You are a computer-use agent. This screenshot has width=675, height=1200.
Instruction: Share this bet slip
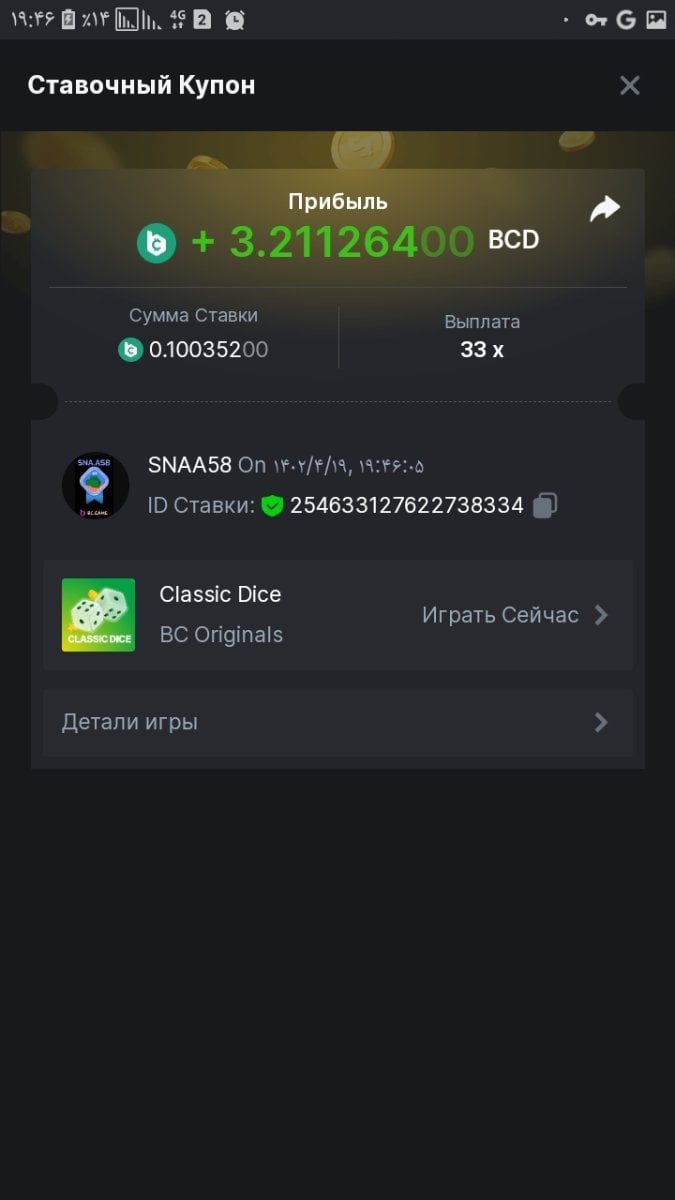click(604, 209)
